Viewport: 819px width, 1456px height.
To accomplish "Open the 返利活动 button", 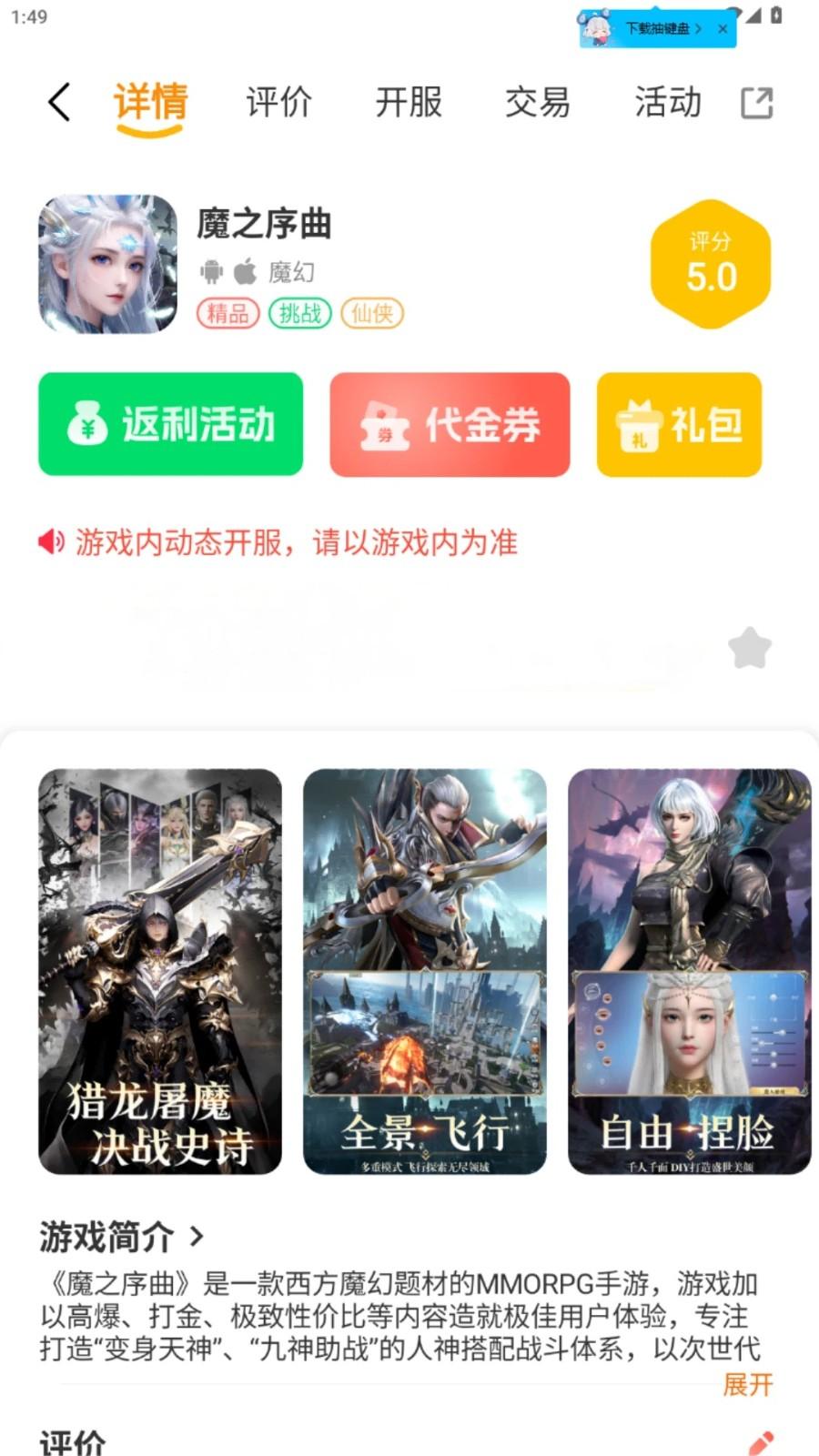I will [x=170, y=424].
